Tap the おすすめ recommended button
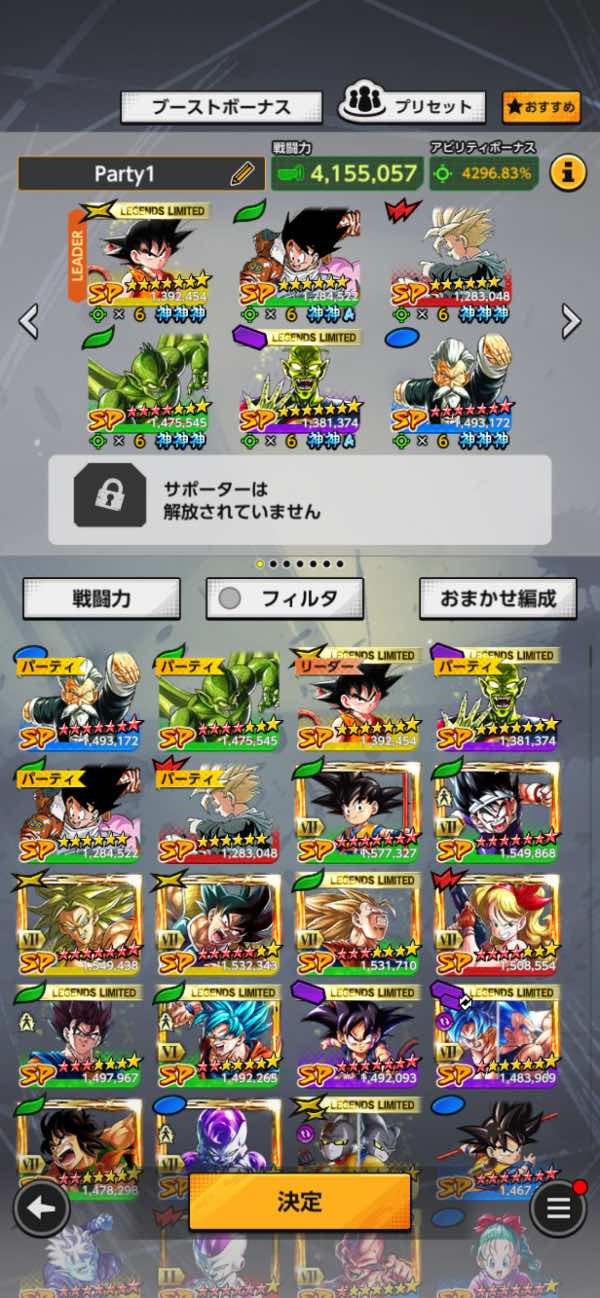600x1298 pixels. click(x=541, y=107)
